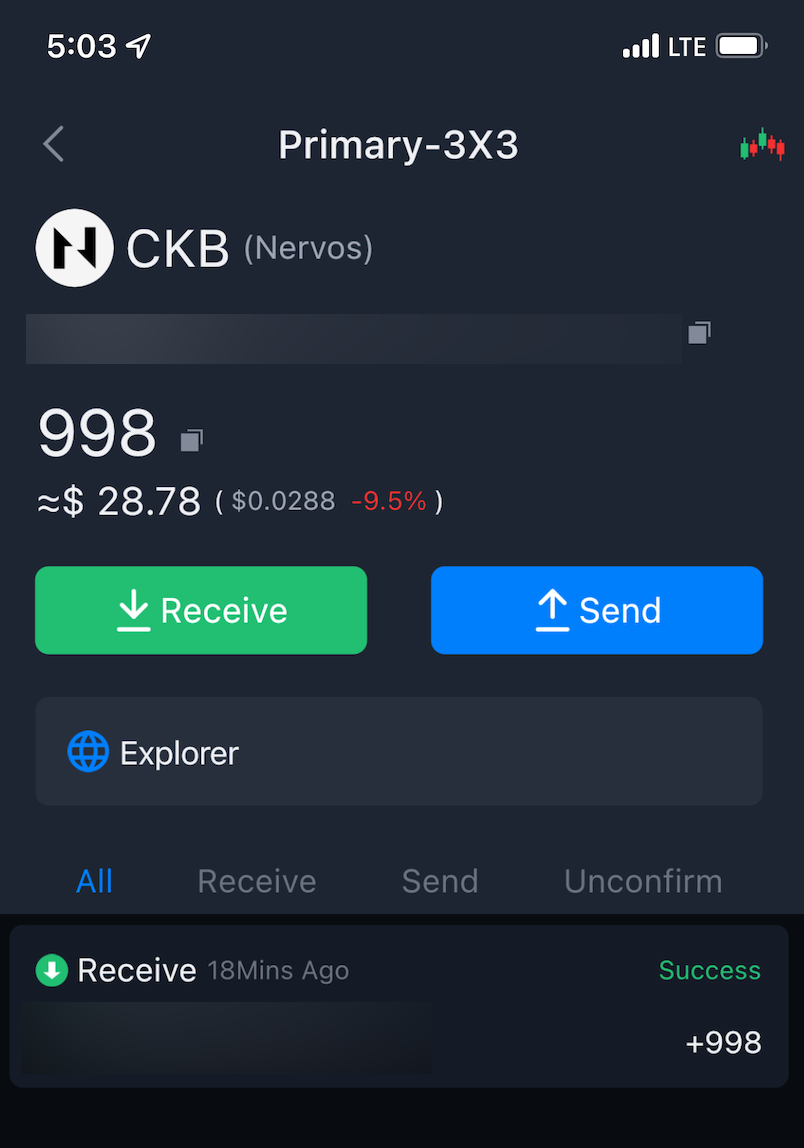
Task: Open the candlestick price chart
Action: coord(762,145)
